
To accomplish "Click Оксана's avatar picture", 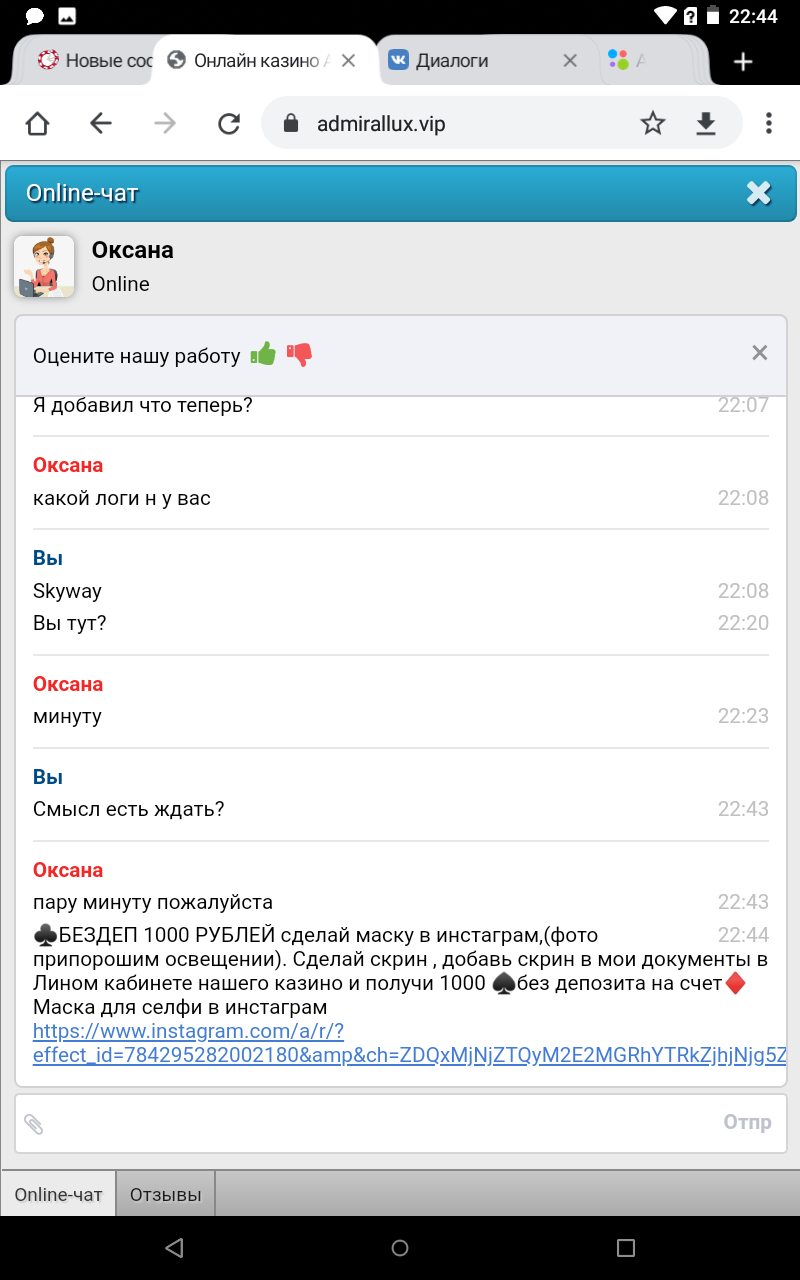I will coord(43,266).
